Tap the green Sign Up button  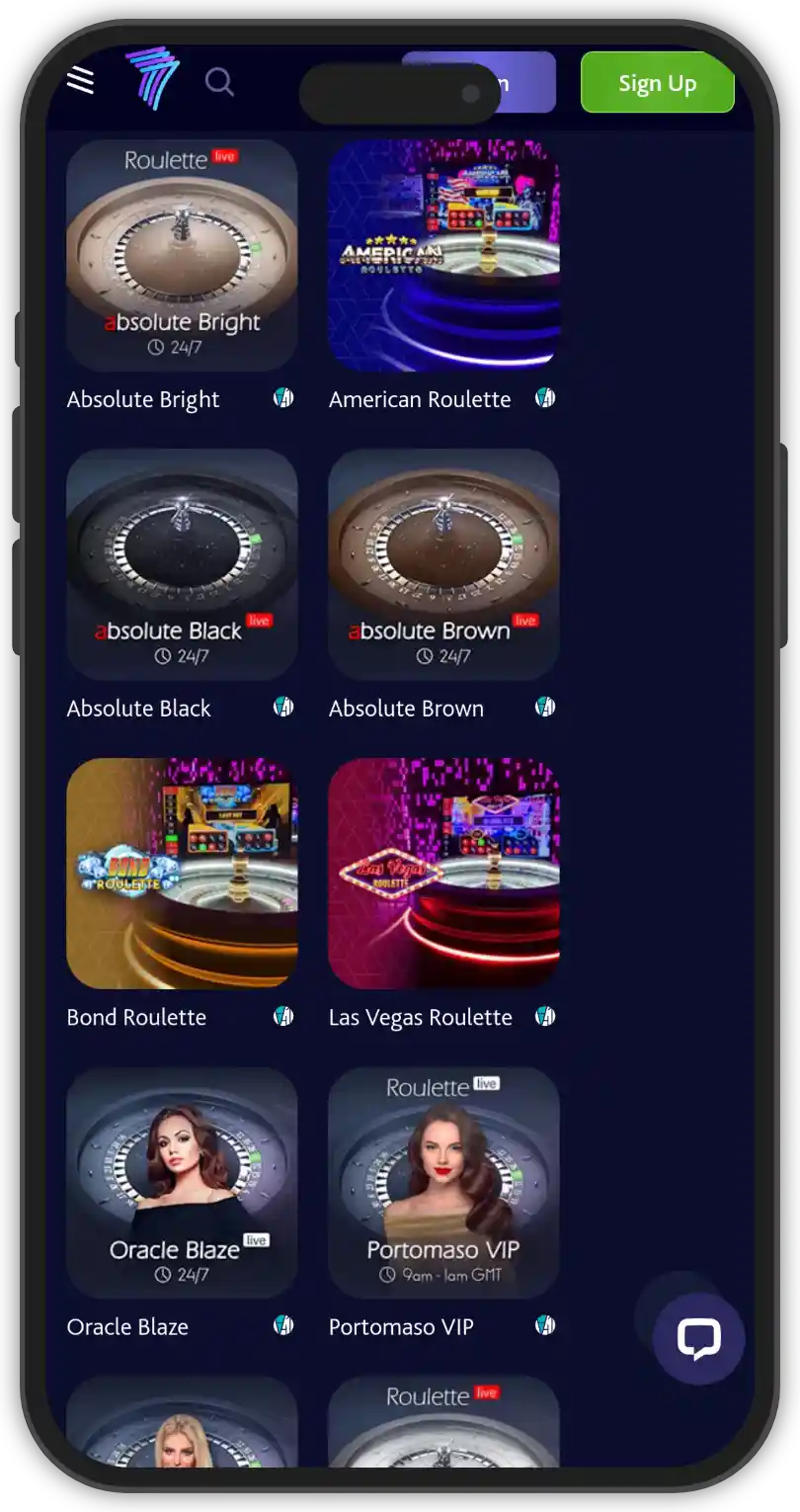[x=657, y=83]
